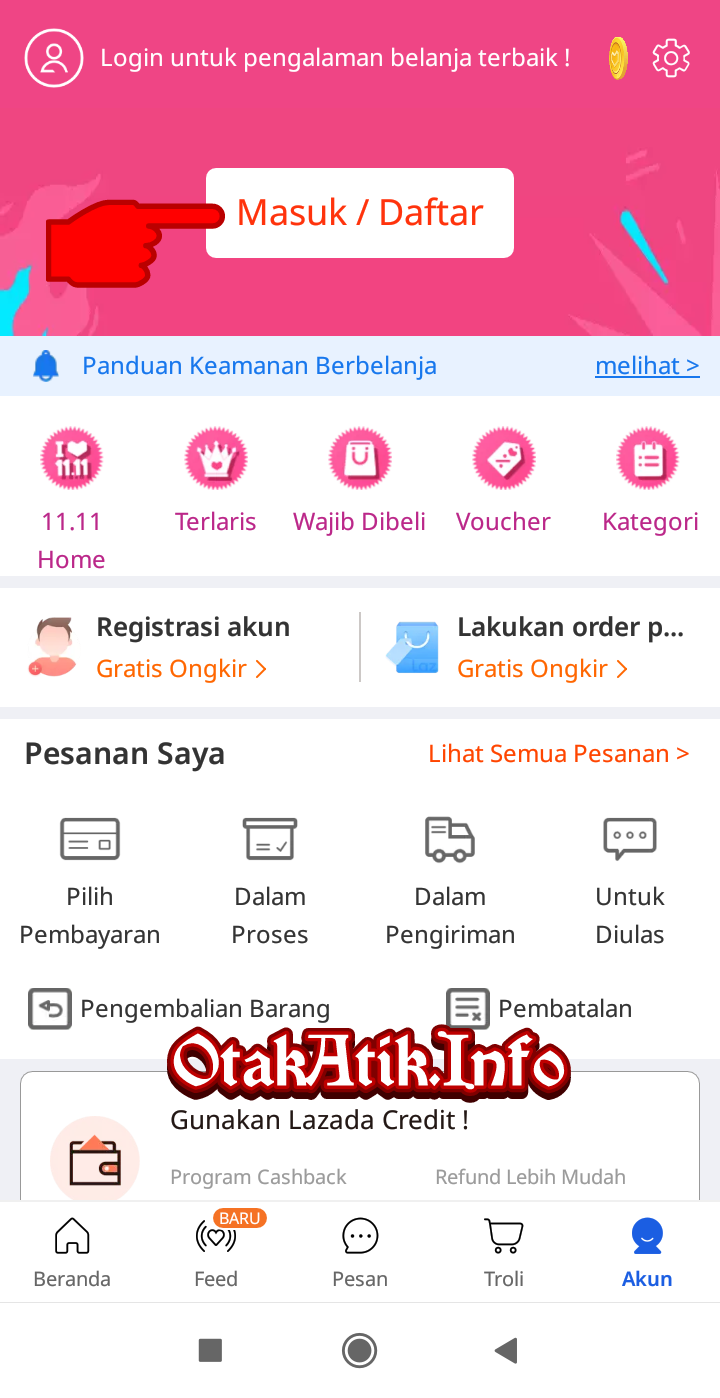Tap the gold coin icon
The image size is (720, 1398).
pos(619,58)
